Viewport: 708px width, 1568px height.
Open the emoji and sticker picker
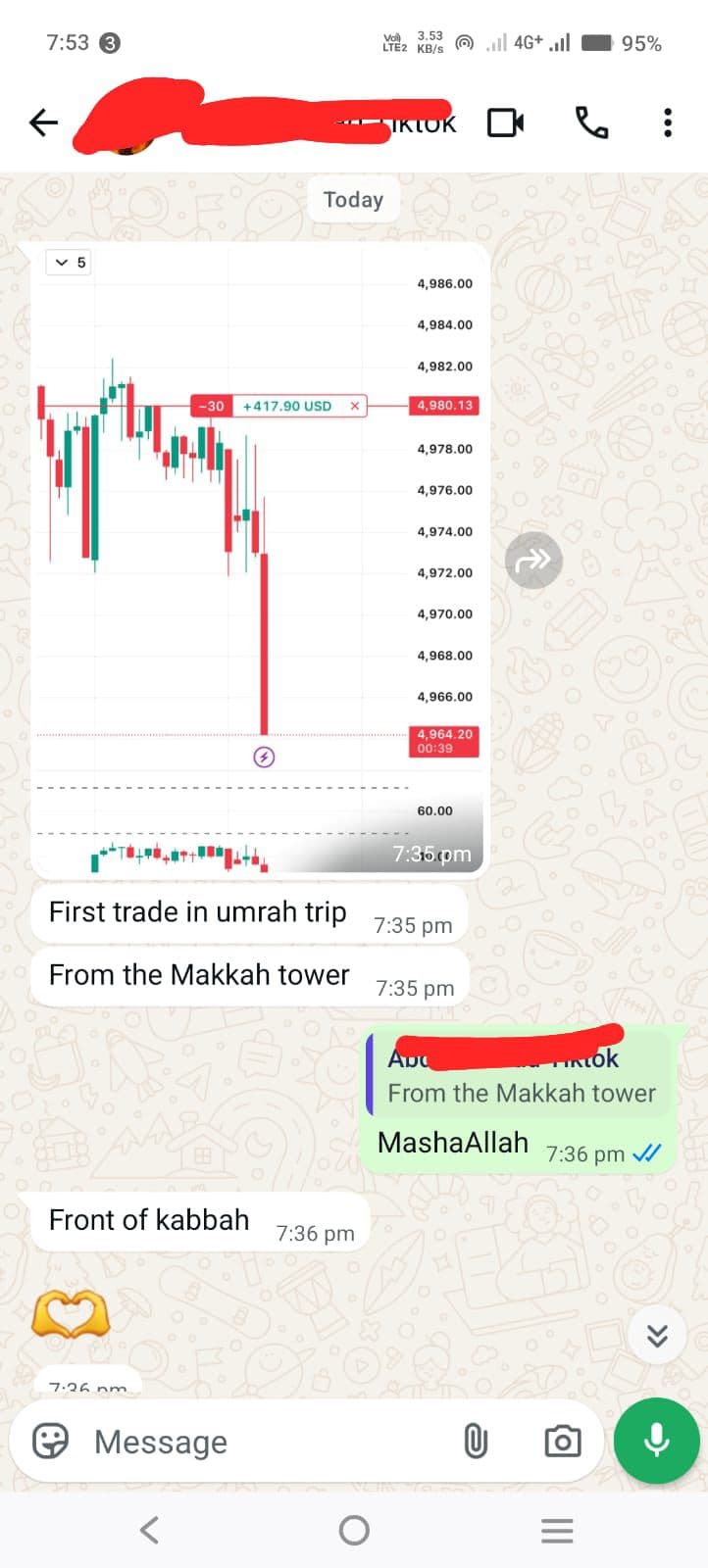[51, 1442]
